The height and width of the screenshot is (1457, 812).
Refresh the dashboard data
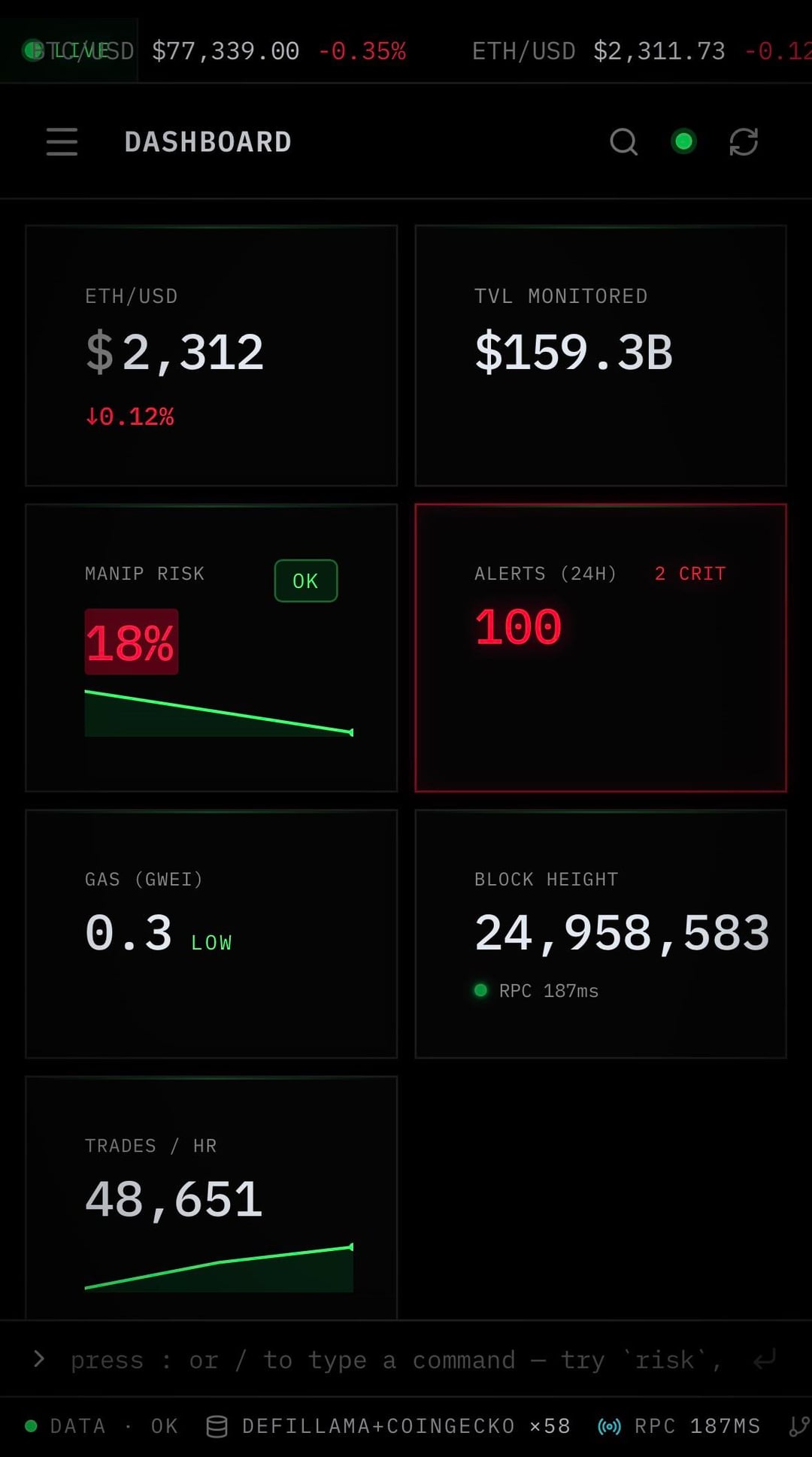[744, 141]
